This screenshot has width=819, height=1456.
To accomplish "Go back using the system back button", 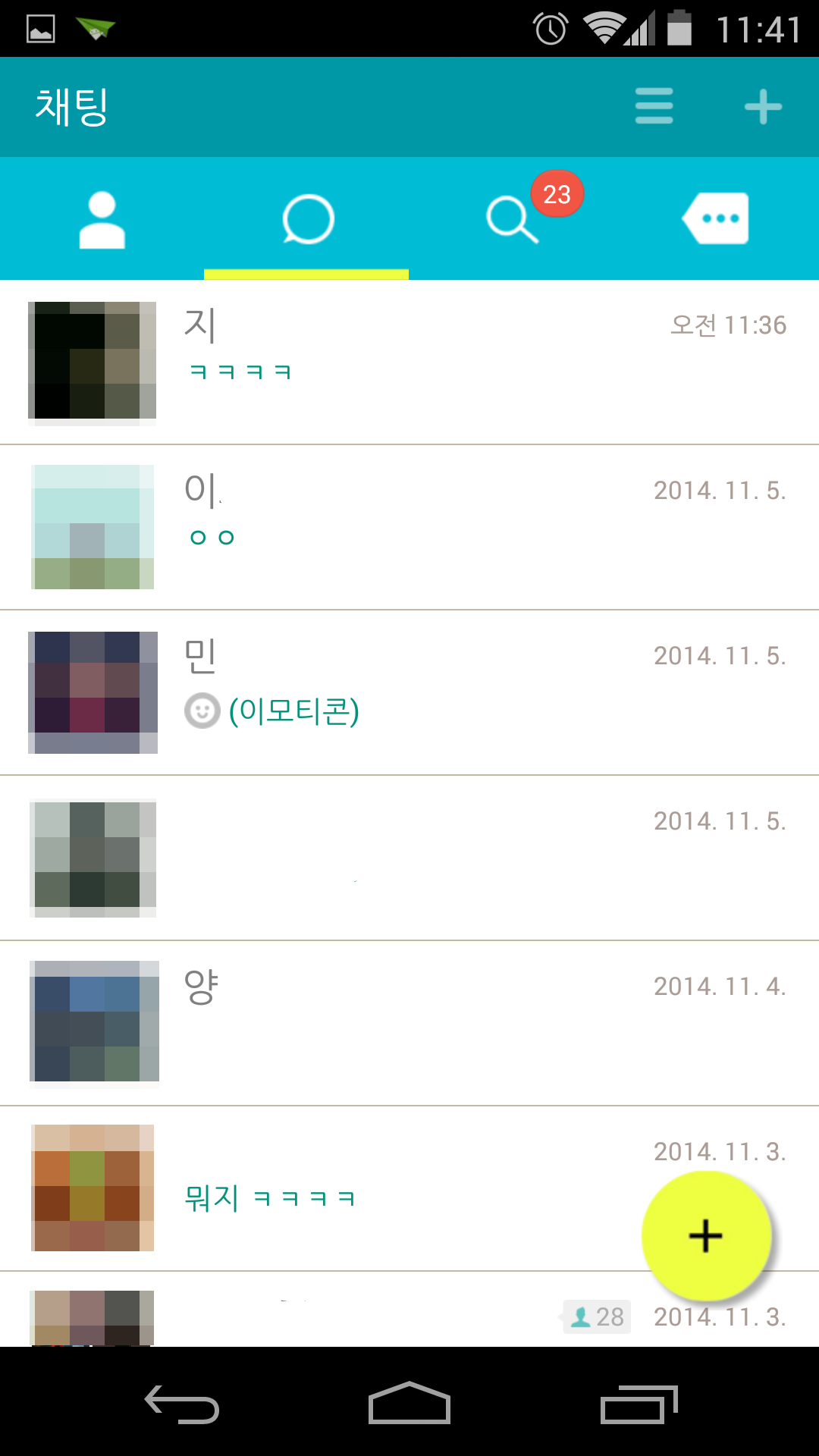I will point(182,1404).
